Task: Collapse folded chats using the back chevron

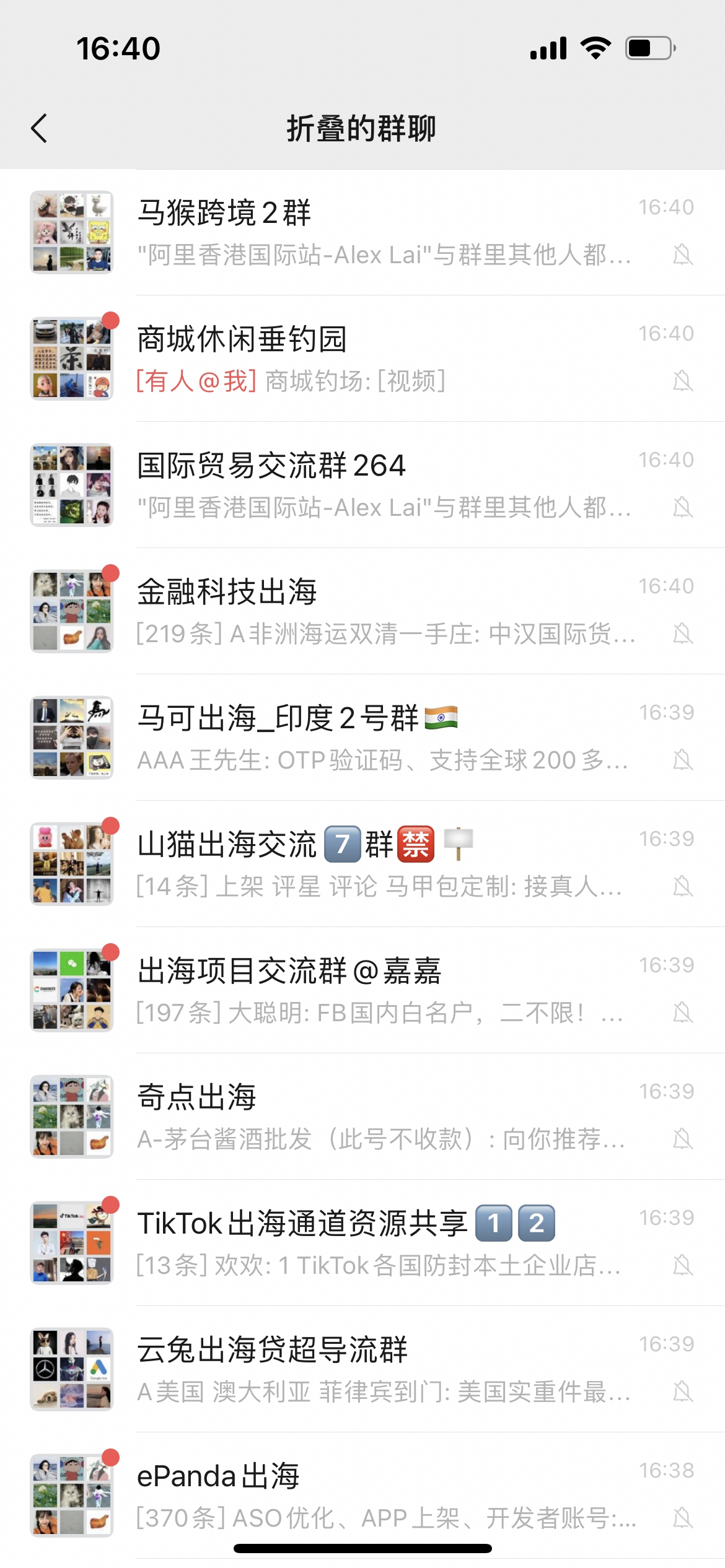Action: point(39,129)
